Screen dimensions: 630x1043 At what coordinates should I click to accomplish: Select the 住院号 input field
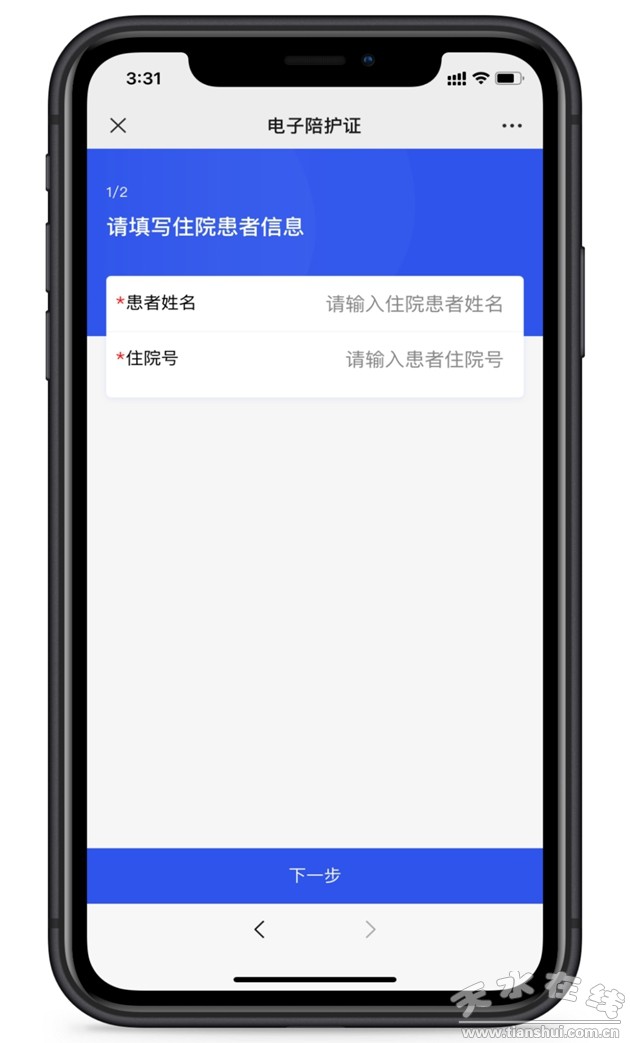pos(424,359)
